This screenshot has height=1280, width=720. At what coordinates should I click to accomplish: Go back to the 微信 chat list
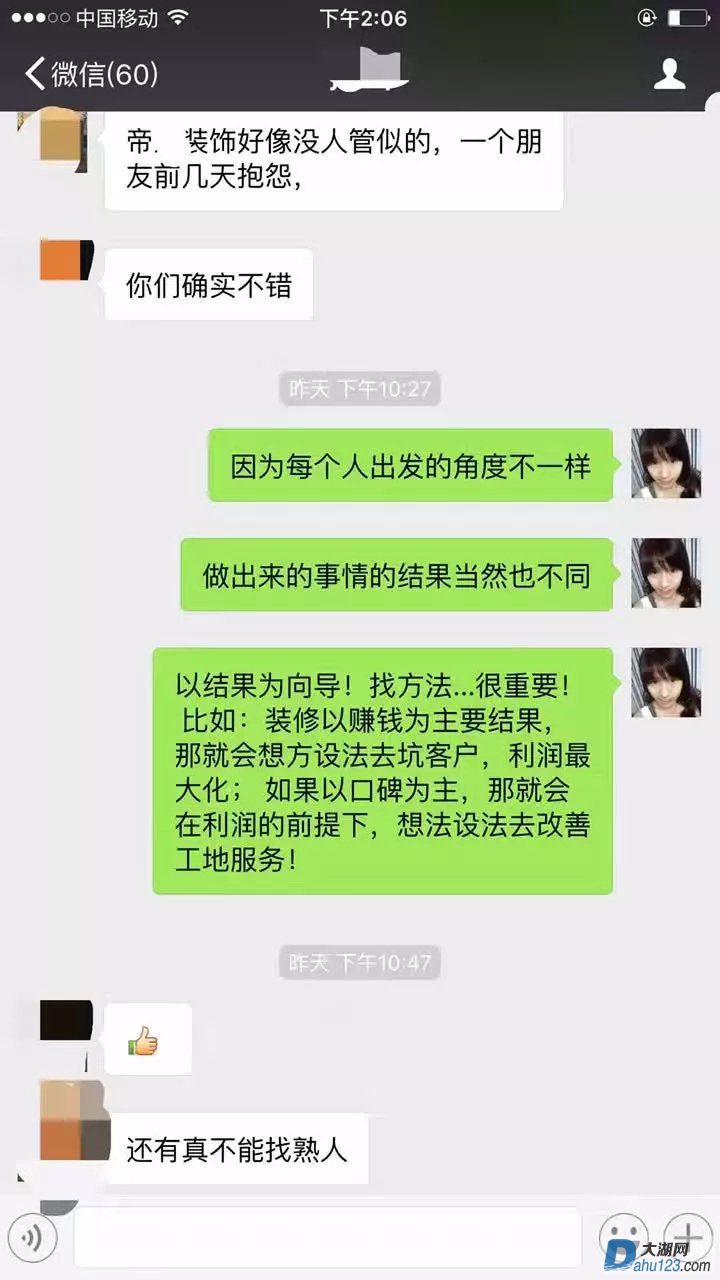click(x=90, y=74)
